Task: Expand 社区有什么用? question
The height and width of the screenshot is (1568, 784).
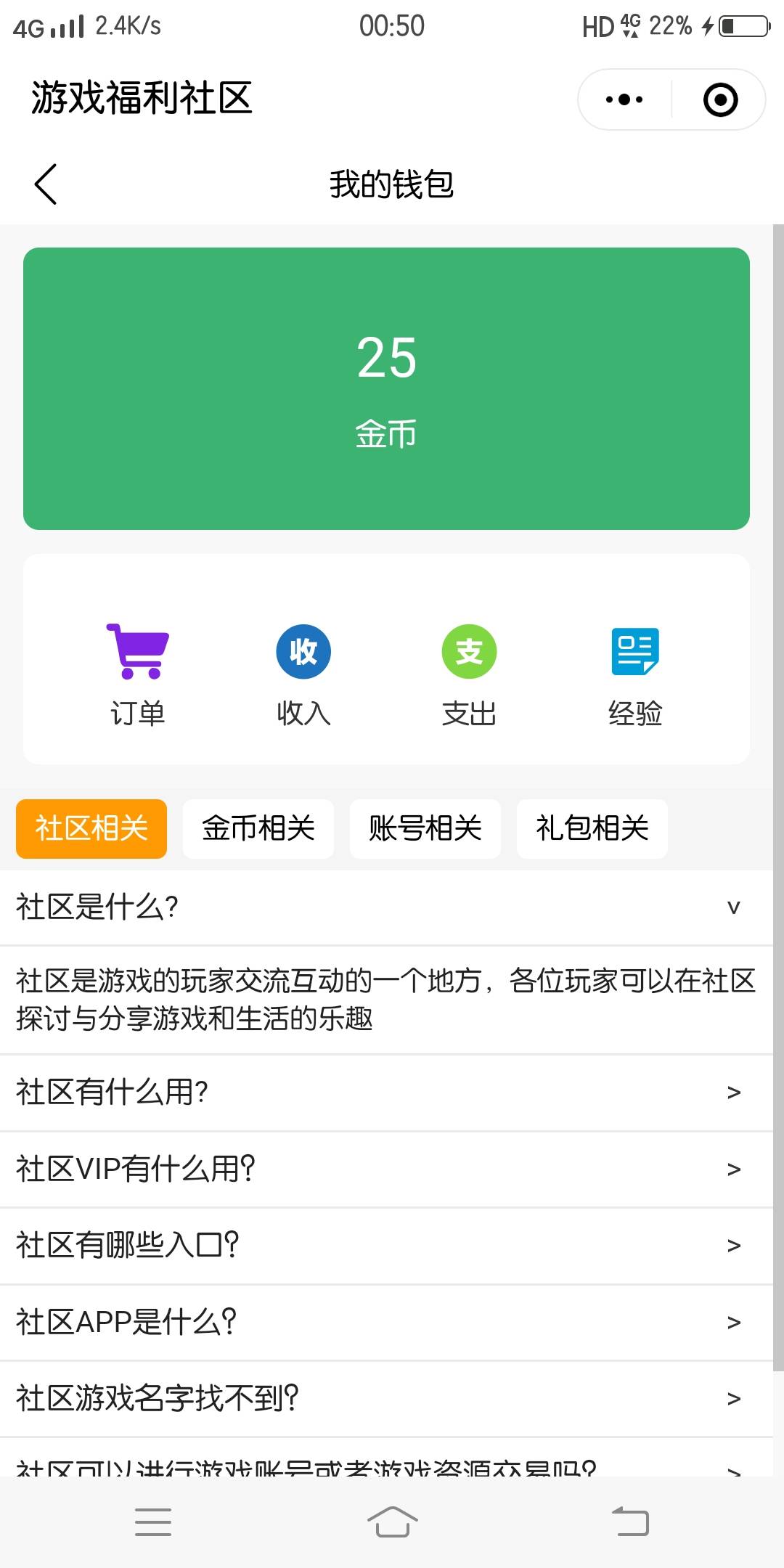Action: pyautogui.click(x=385, y=1093)
